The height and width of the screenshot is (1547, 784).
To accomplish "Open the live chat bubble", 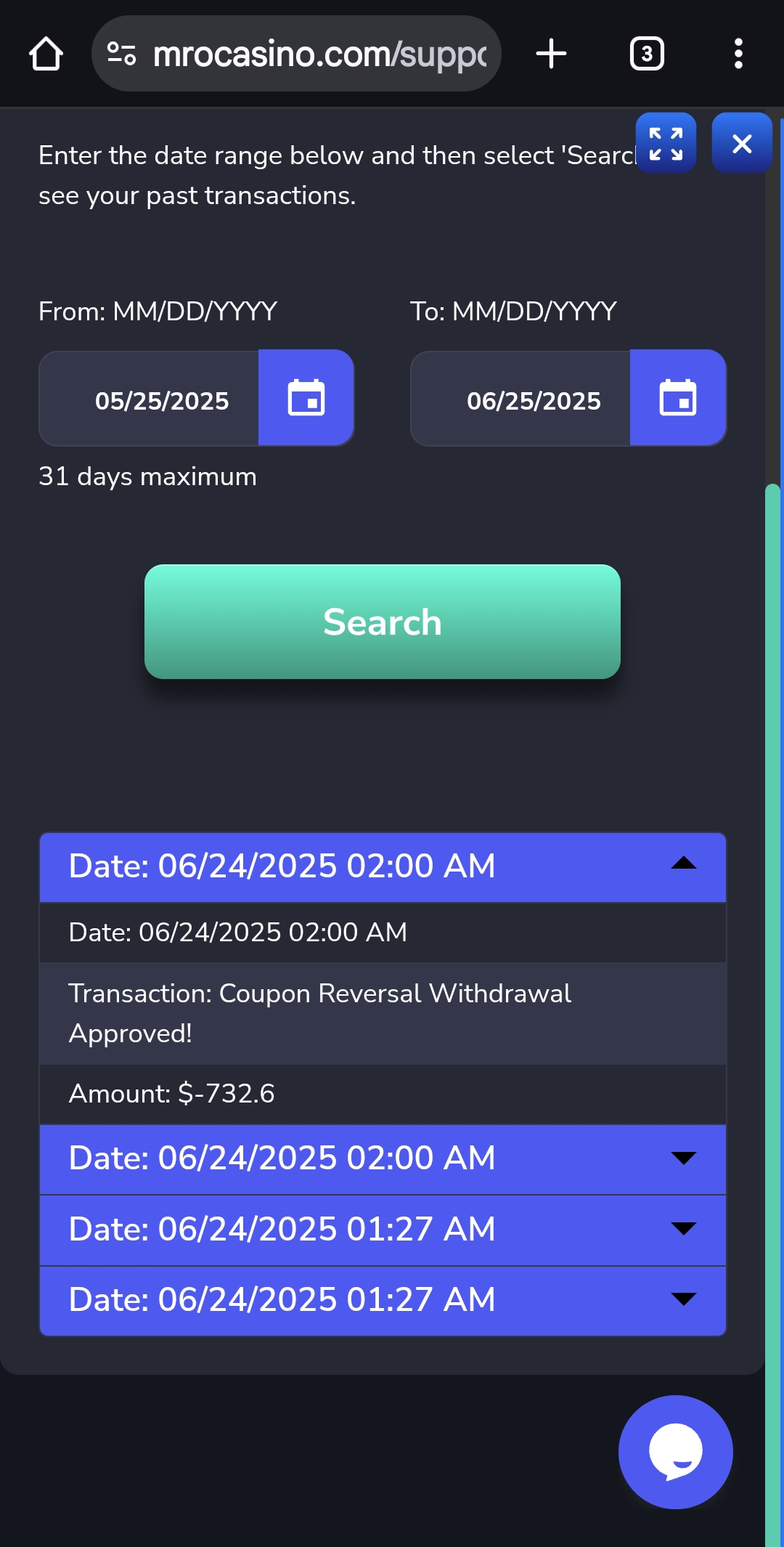I will (675, 1451).
